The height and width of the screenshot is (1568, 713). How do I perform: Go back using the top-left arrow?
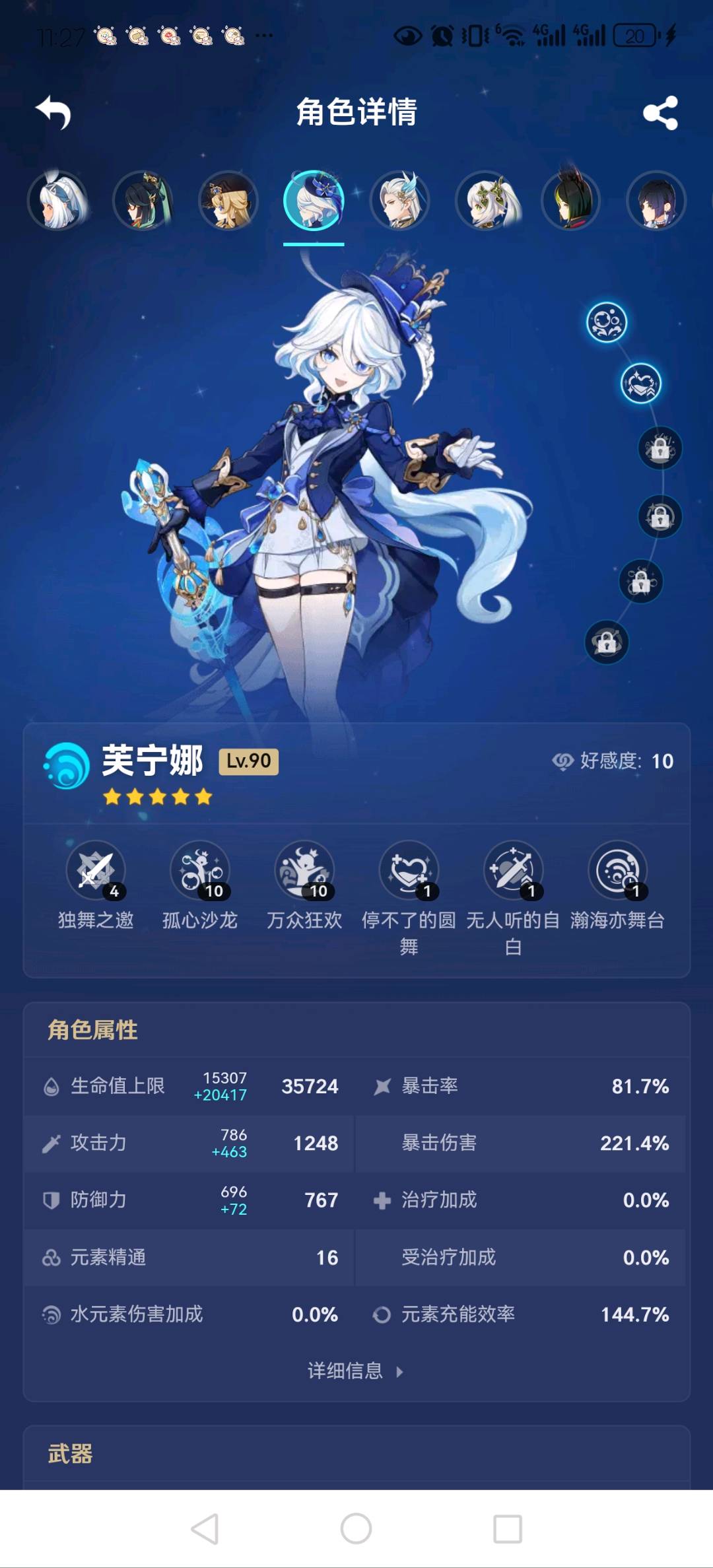(x=53, y=112)
